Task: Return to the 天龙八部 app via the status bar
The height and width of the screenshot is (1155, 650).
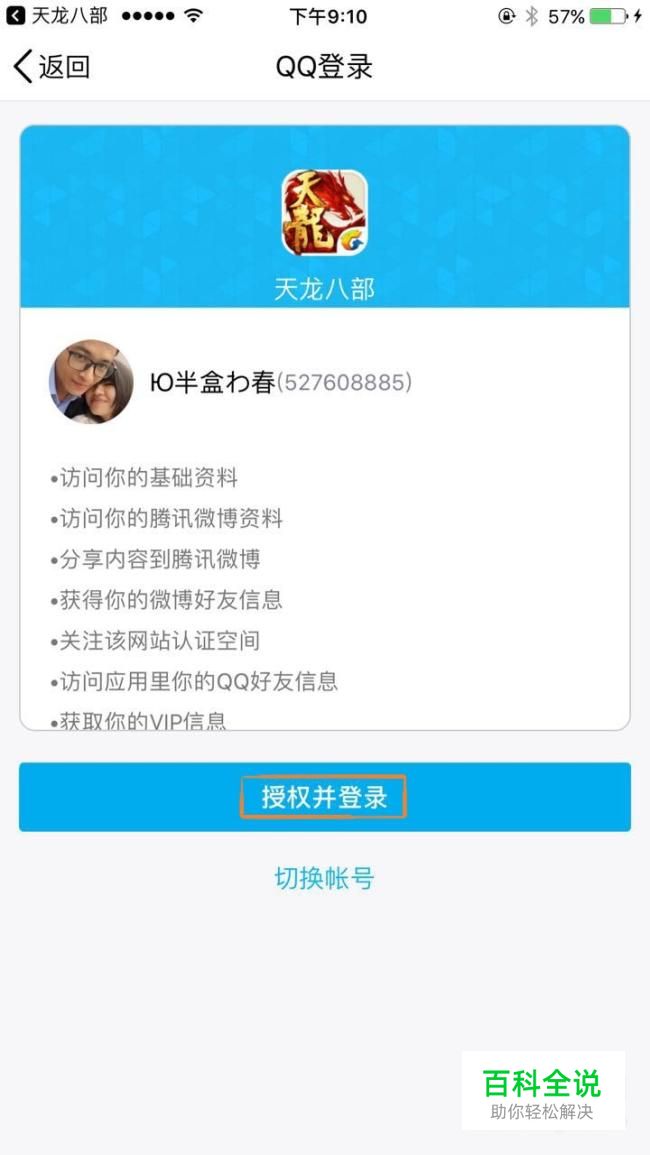Action: point(57,15)
